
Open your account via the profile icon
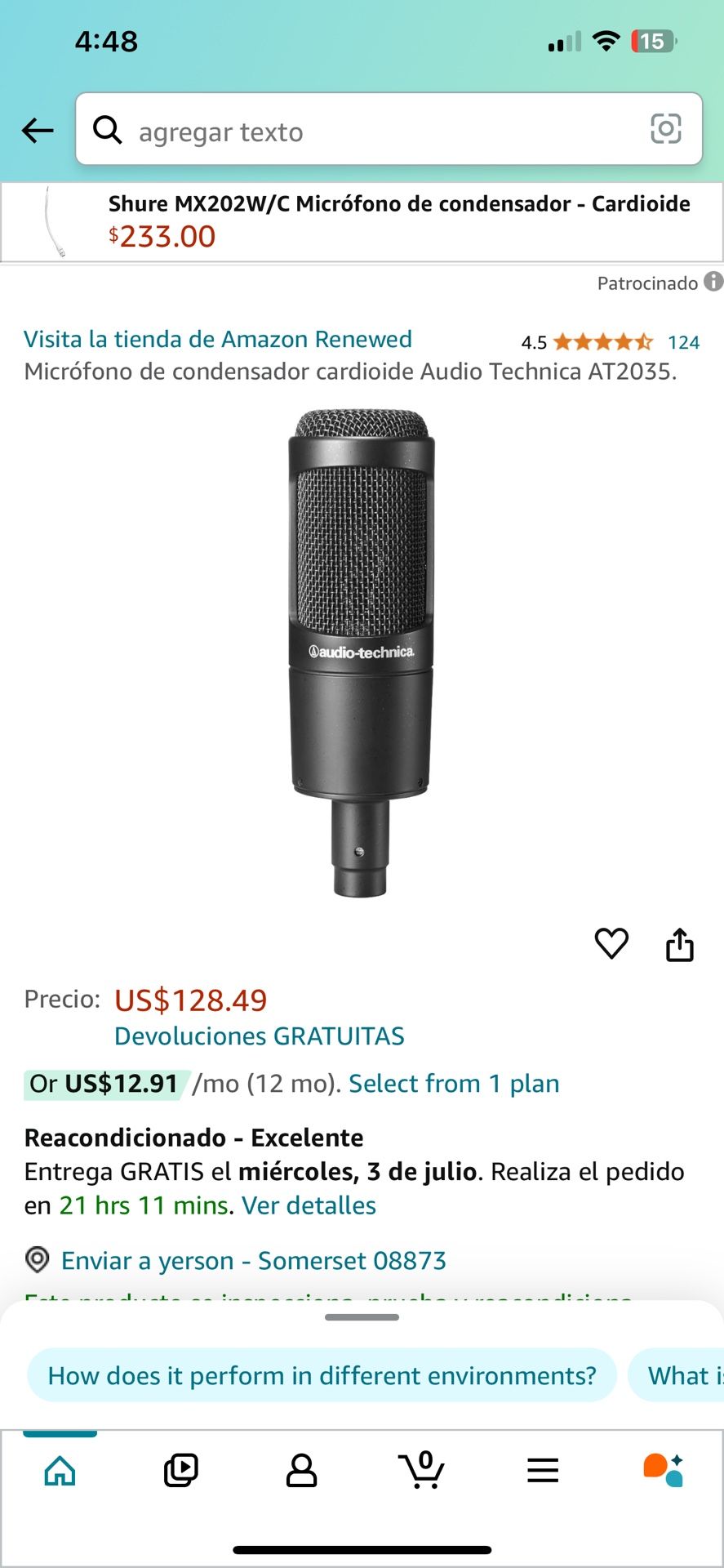tap(300, 1470)
